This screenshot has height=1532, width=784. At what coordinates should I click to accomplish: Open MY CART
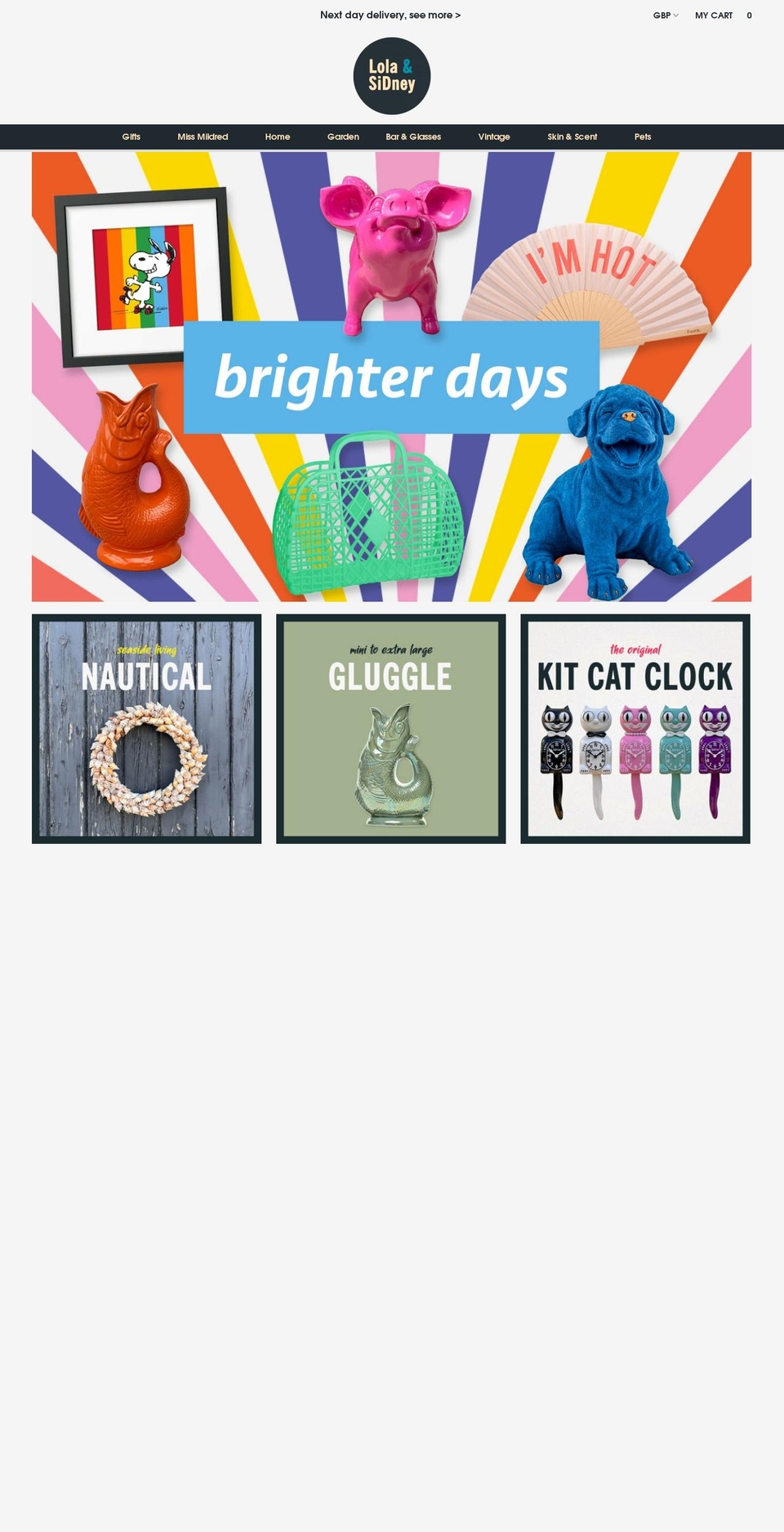[x=713, y=15]
